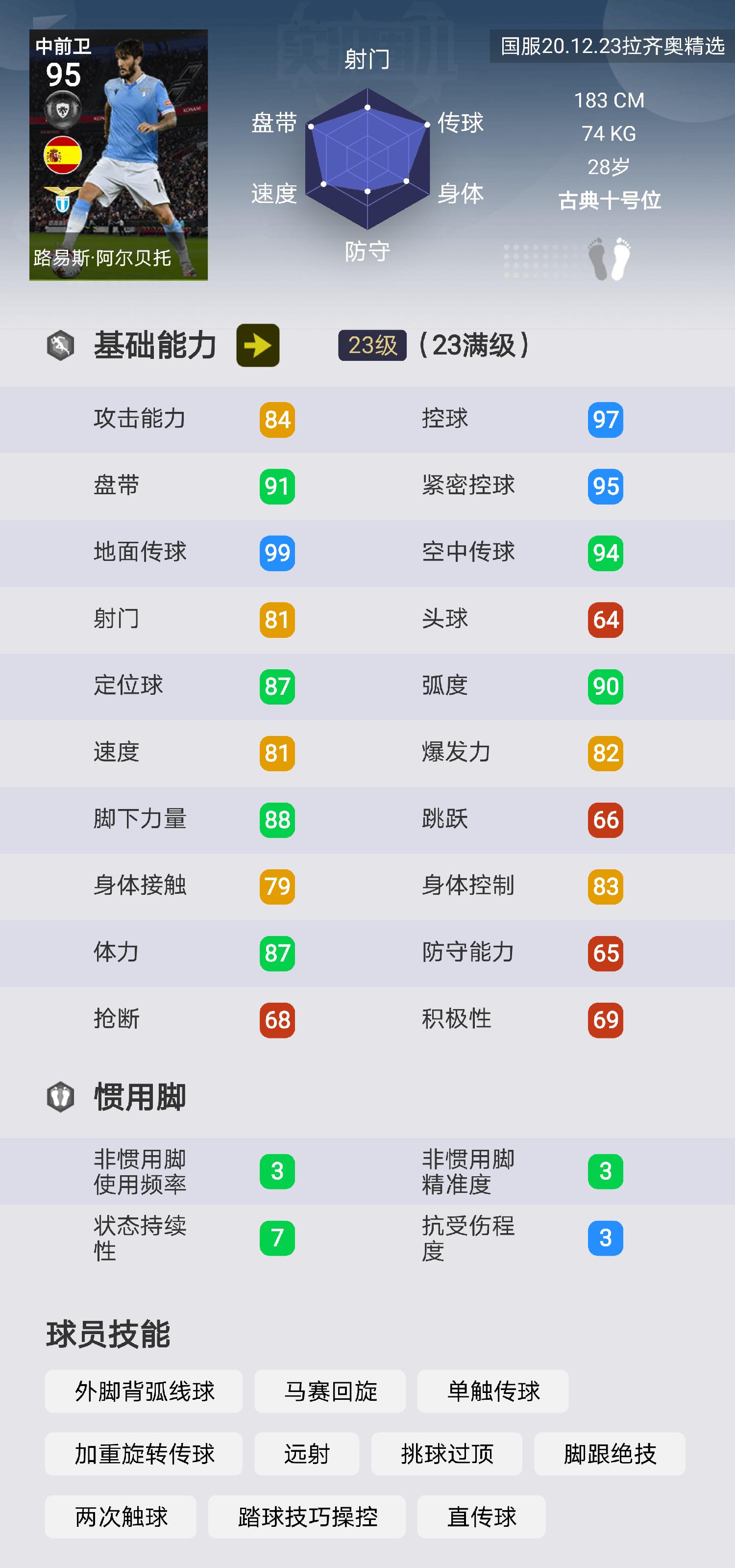Click the yellow upgrade arrow icon
Viewport: 735px width, 1568px height.
(x=258, y=345)
